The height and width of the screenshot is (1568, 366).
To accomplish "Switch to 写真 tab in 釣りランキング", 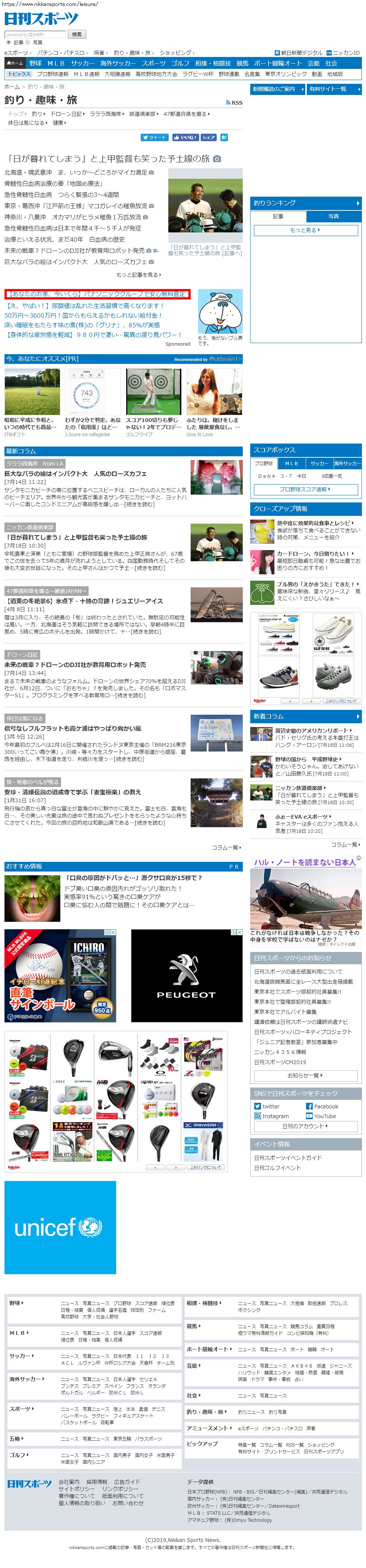I will [x=333, y=216].
